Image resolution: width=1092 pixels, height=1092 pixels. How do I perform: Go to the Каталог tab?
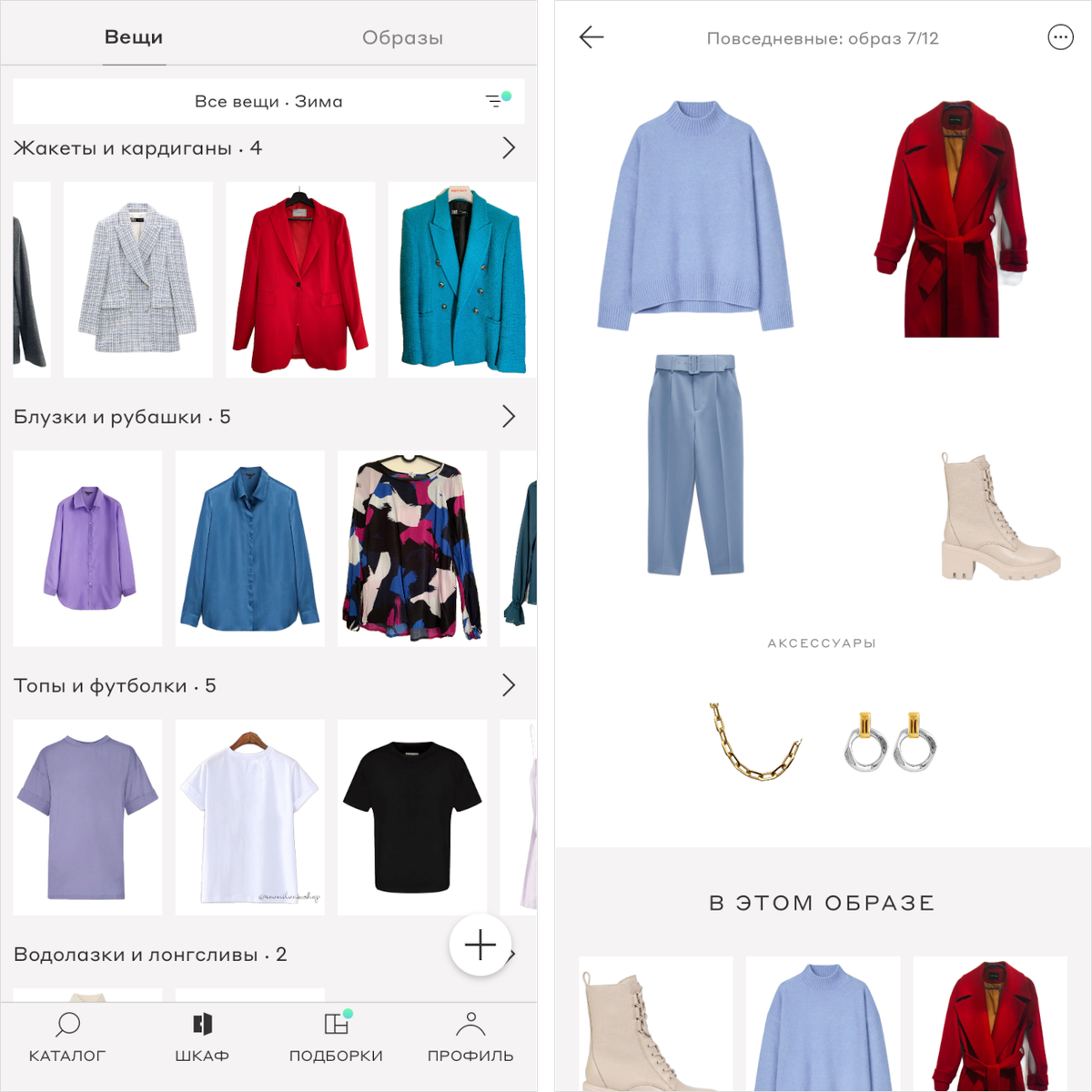point(67,1036)
